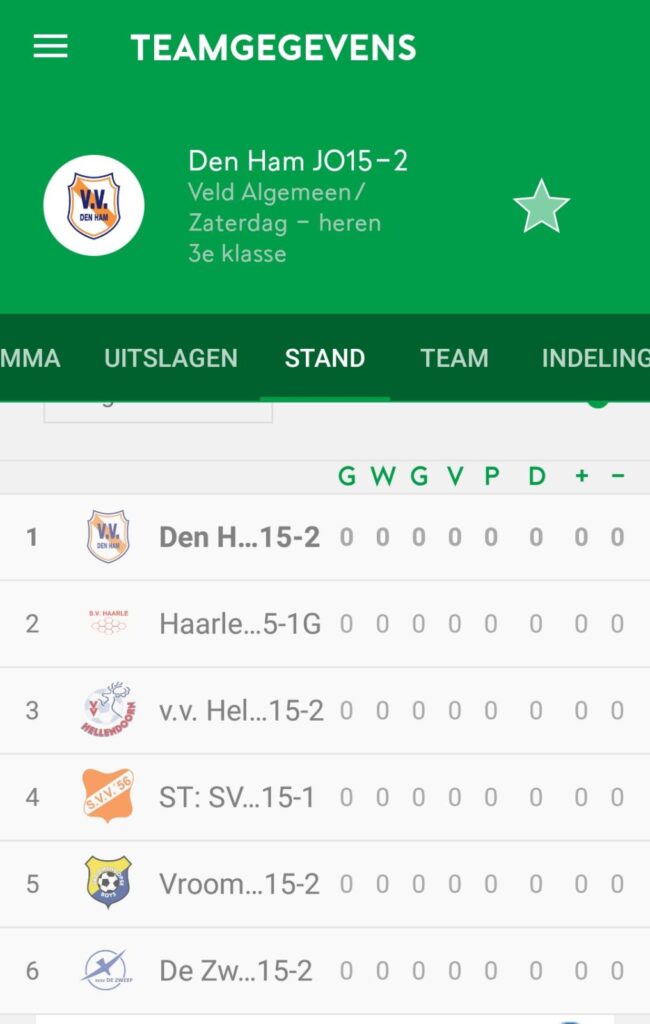Mark Den Ham JO15-2 as favorite
650x1024 pixels.
[541, 206]
